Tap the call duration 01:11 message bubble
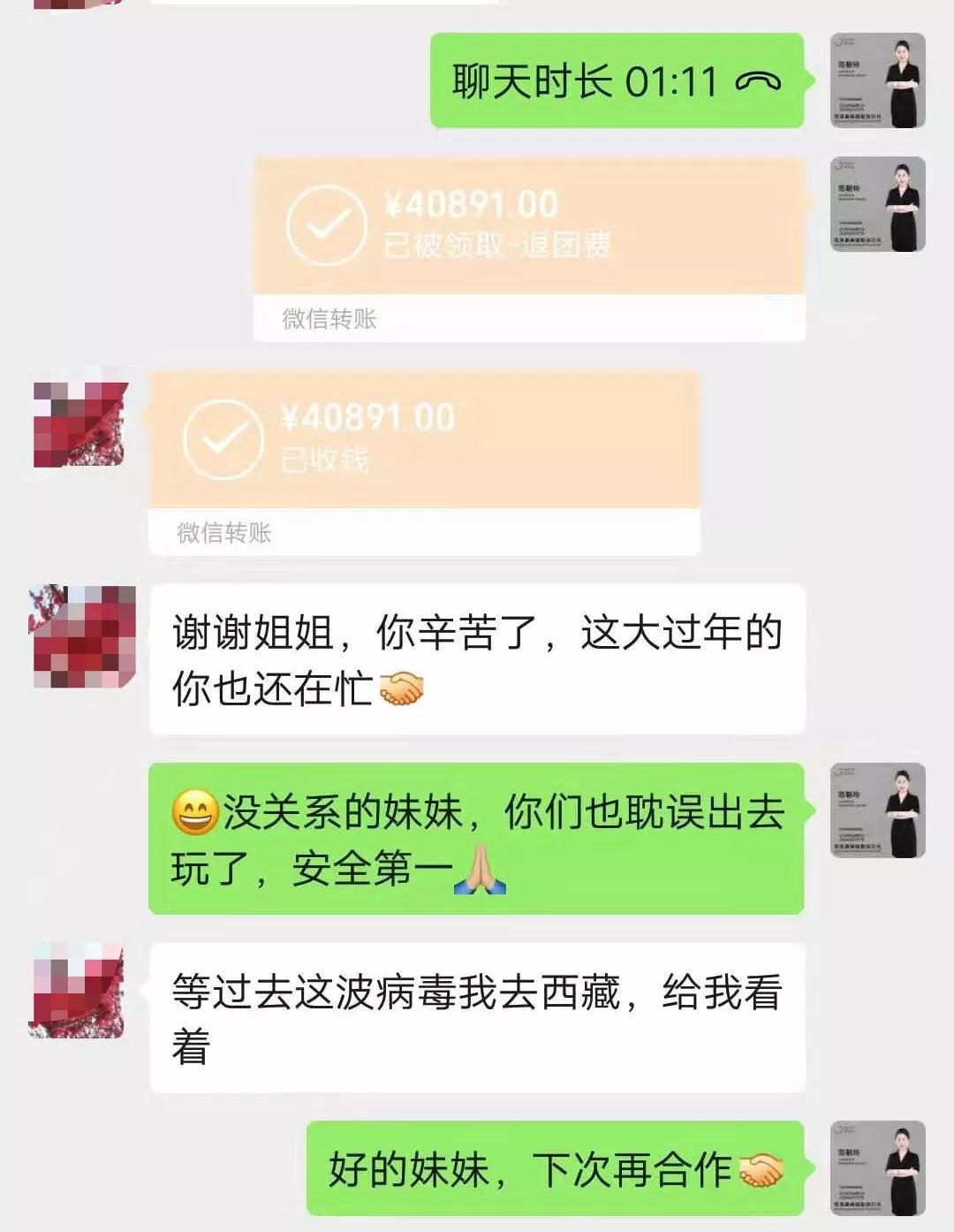Viewport: 954px width, 1232px height. pyautogui.click(x=616, y=81)
